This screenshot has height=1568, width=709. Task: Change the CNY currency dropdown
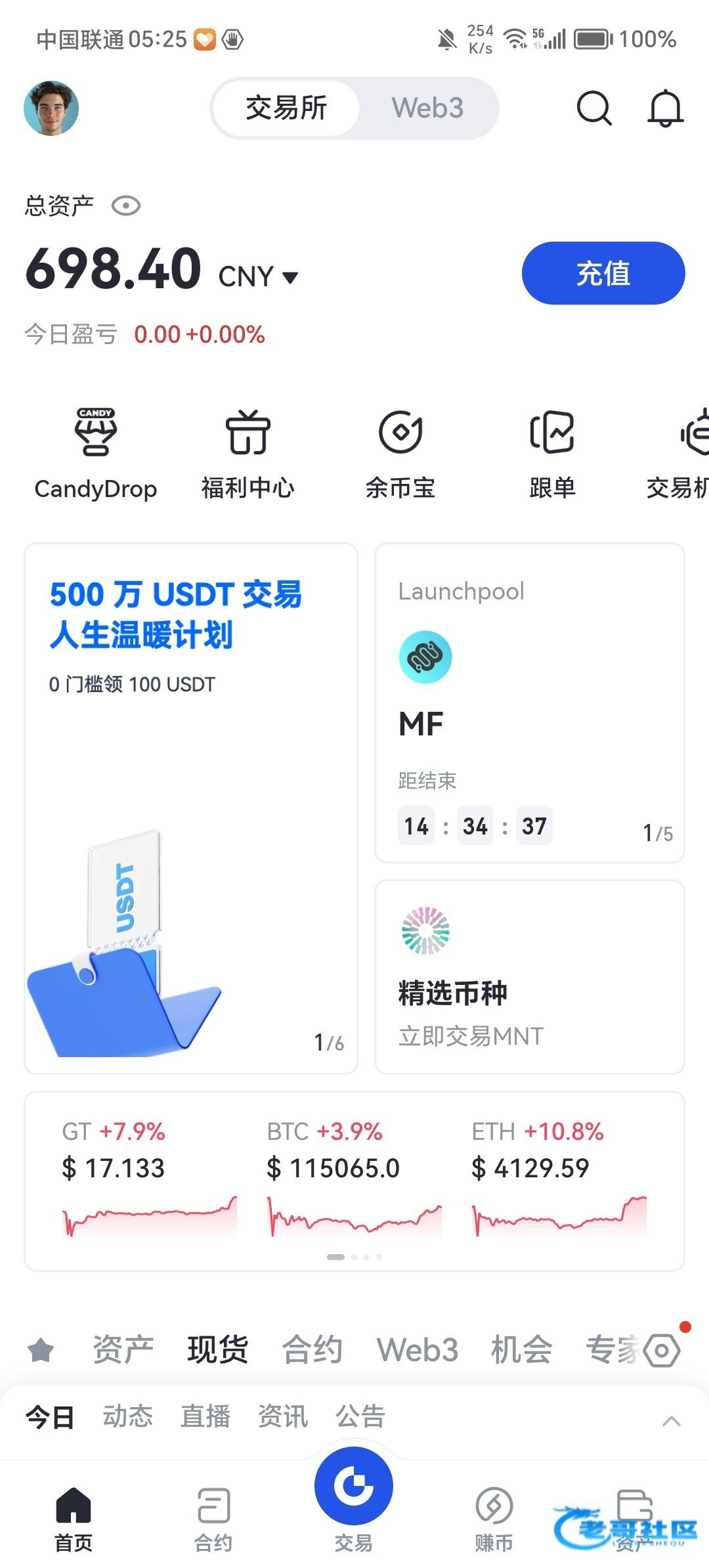[258, 276]
